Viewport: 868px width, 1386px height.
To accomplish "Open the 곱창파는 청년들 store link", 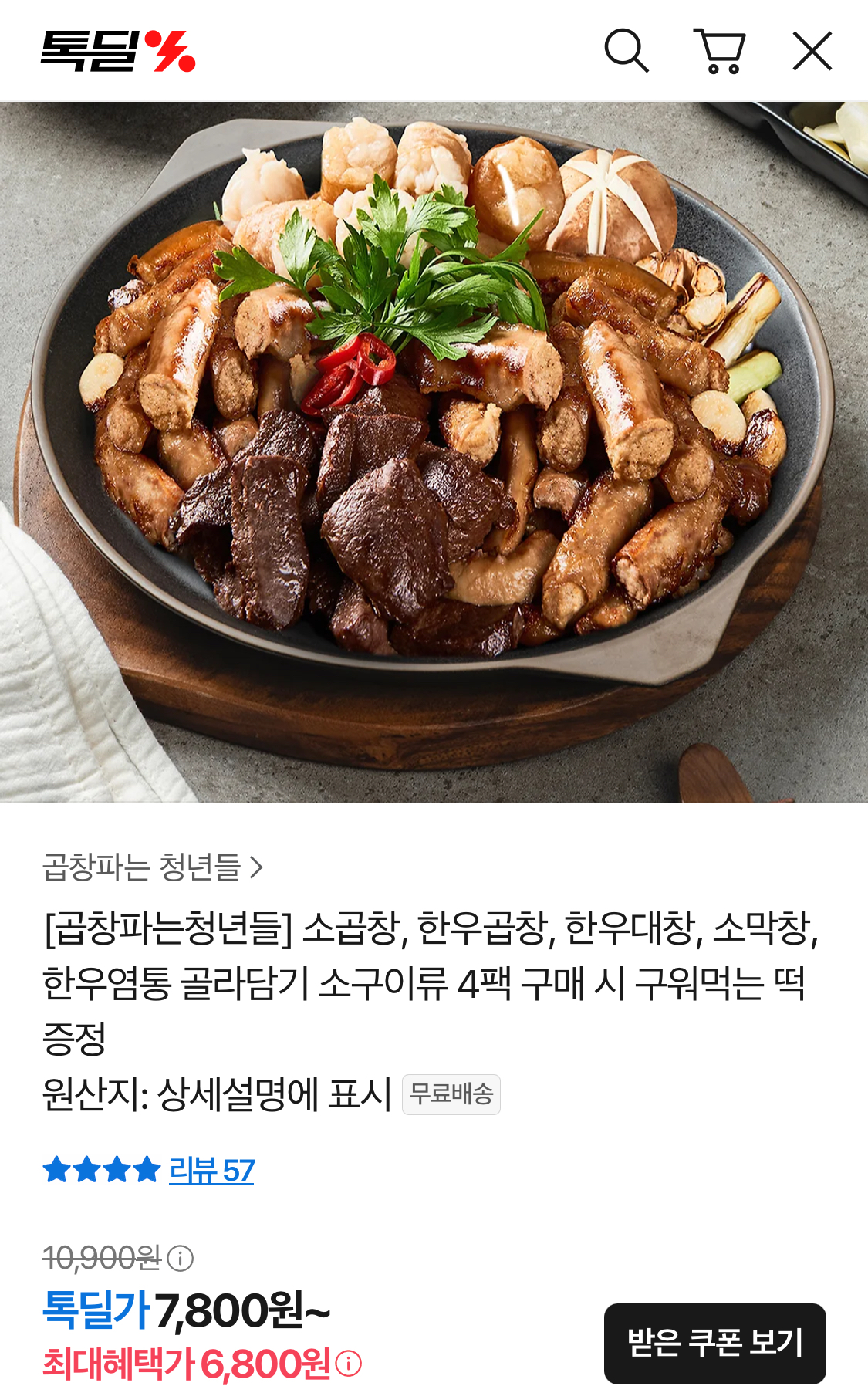I will [x=153, y=867].
